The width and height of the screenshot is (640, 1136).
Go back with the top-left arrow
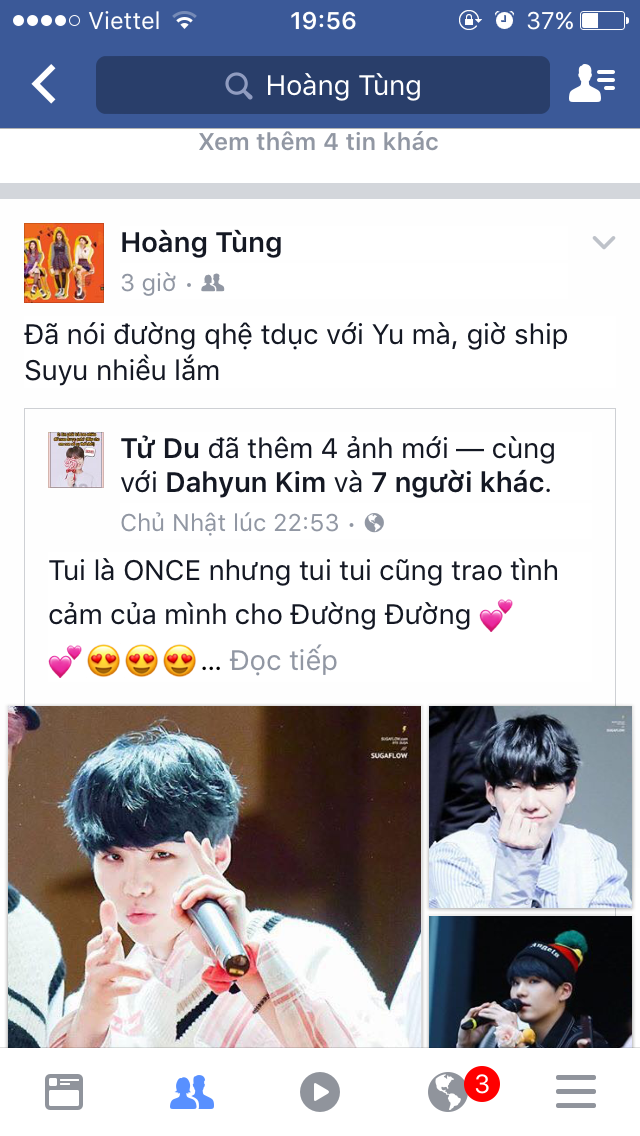pyautogui.click(x=44, y=85)
